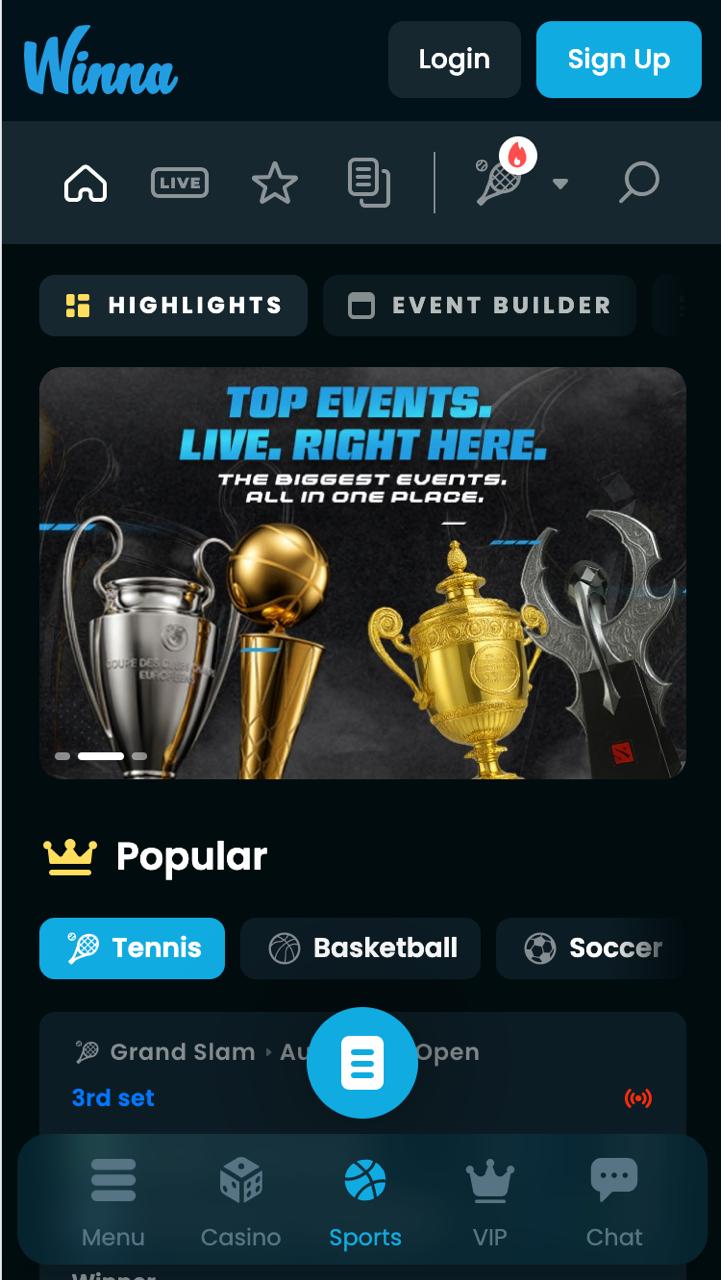
Task: Open the floating bet slip button
Action: click(362, 1062)
